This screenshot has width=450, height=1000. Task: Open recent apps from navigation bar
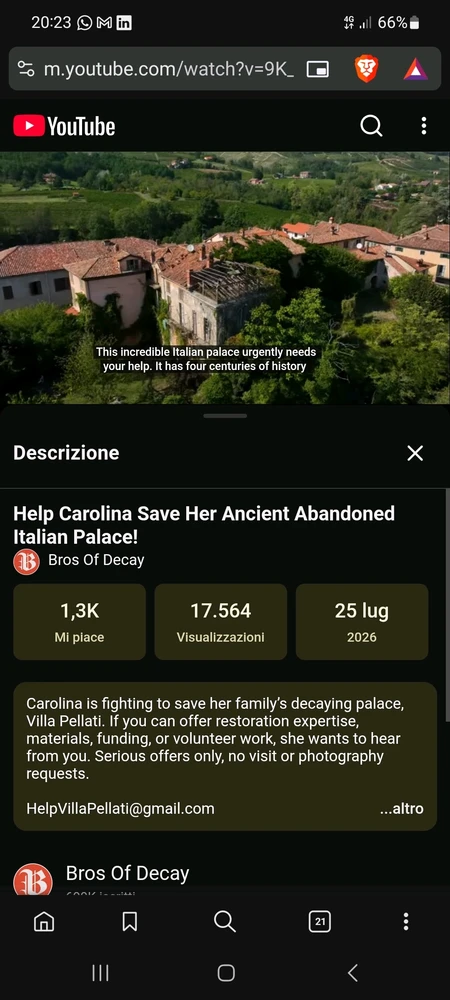click(x=100, y=973)
